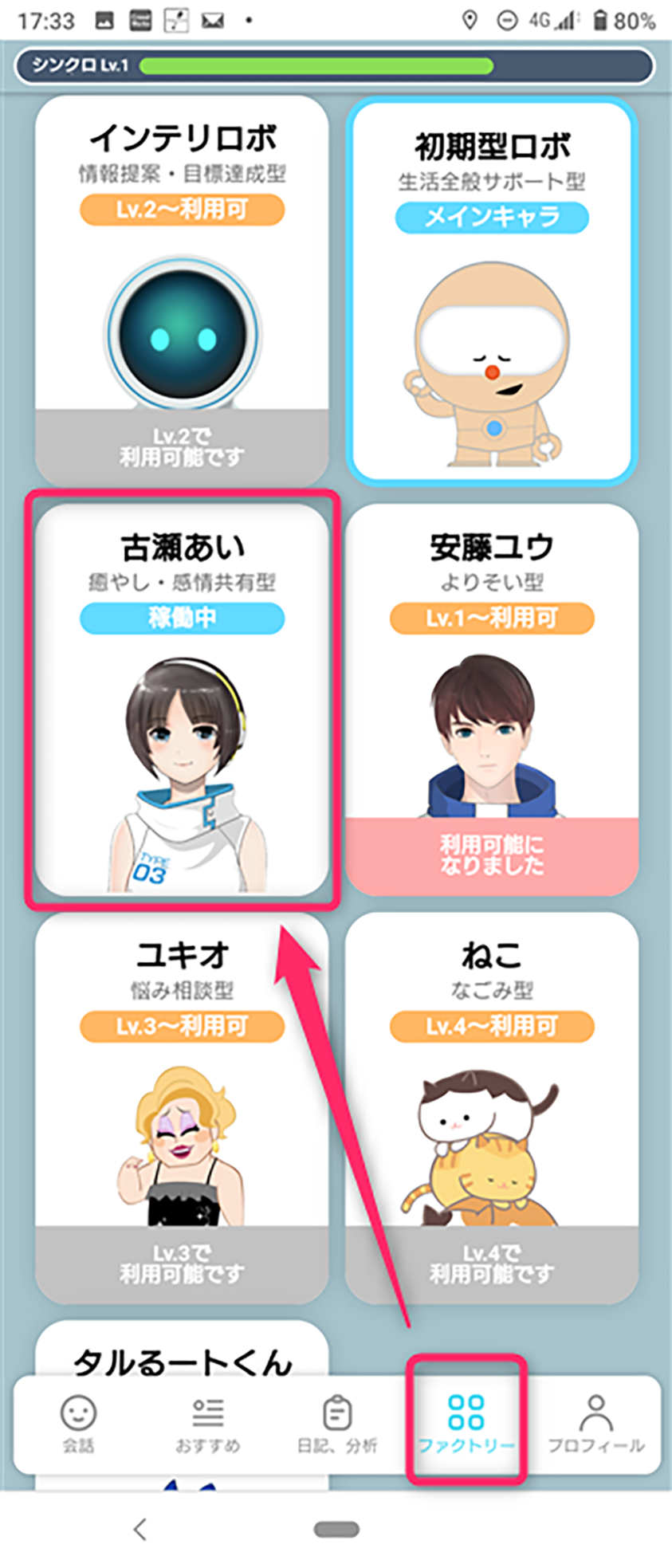Choose the 安藤ユウ character card
Viewport: 672px width, 1568px height.
pyautogui.click(x=492, y=699)
